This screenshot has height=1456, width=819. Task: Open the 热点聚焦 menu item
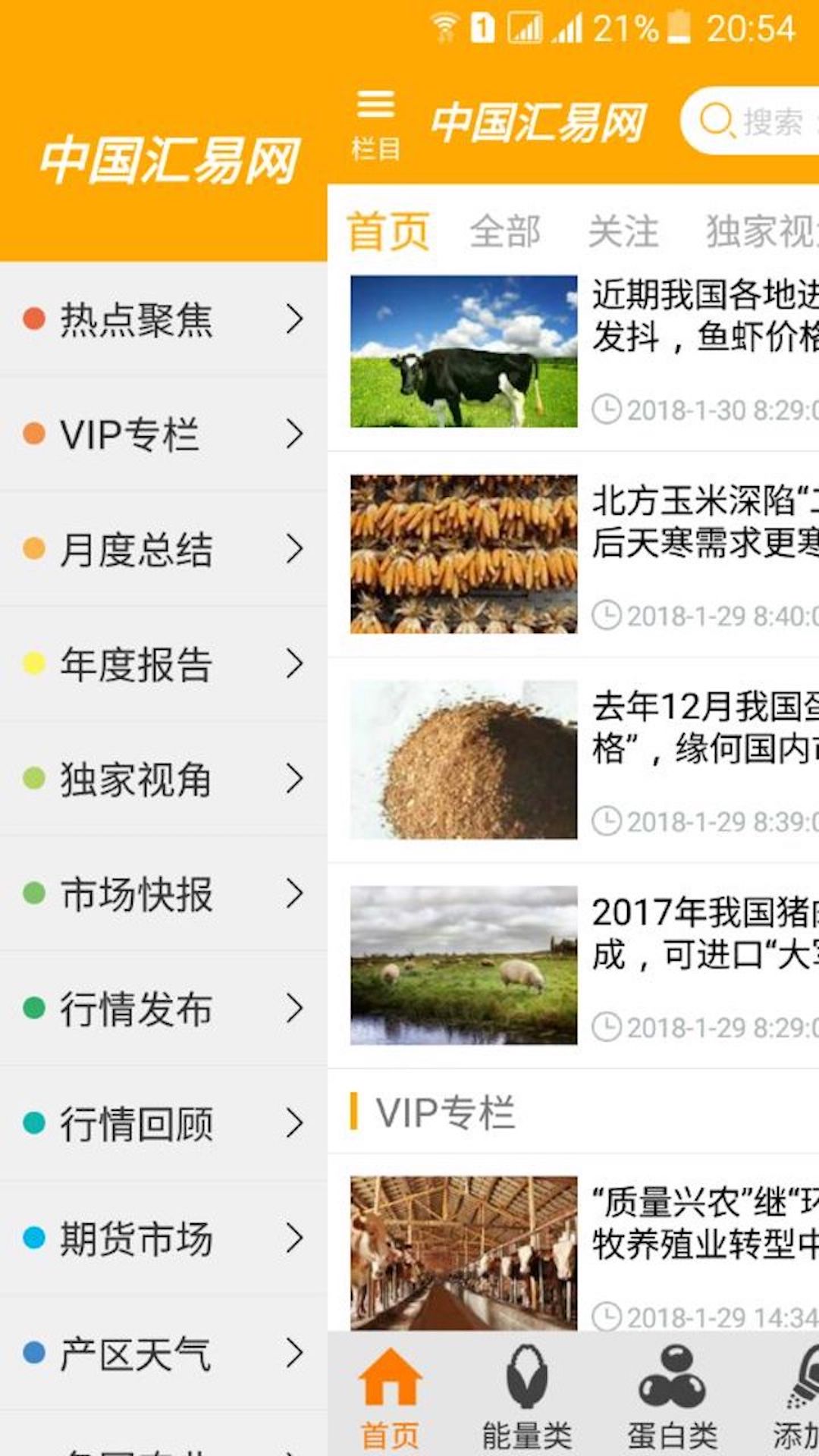(x=163, y=319)
